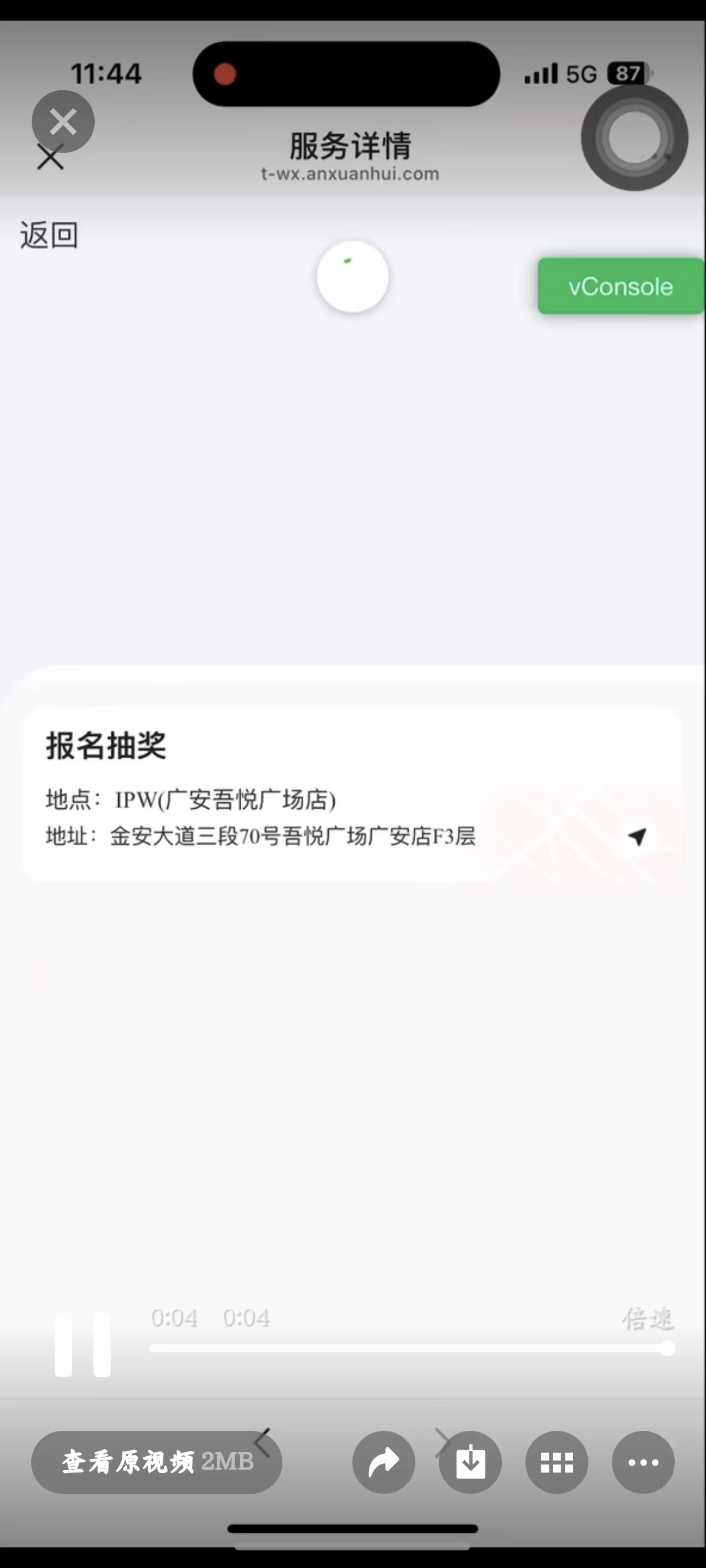Pause the video playback
Viewport: 706px width, 1568px height.
82,1345
